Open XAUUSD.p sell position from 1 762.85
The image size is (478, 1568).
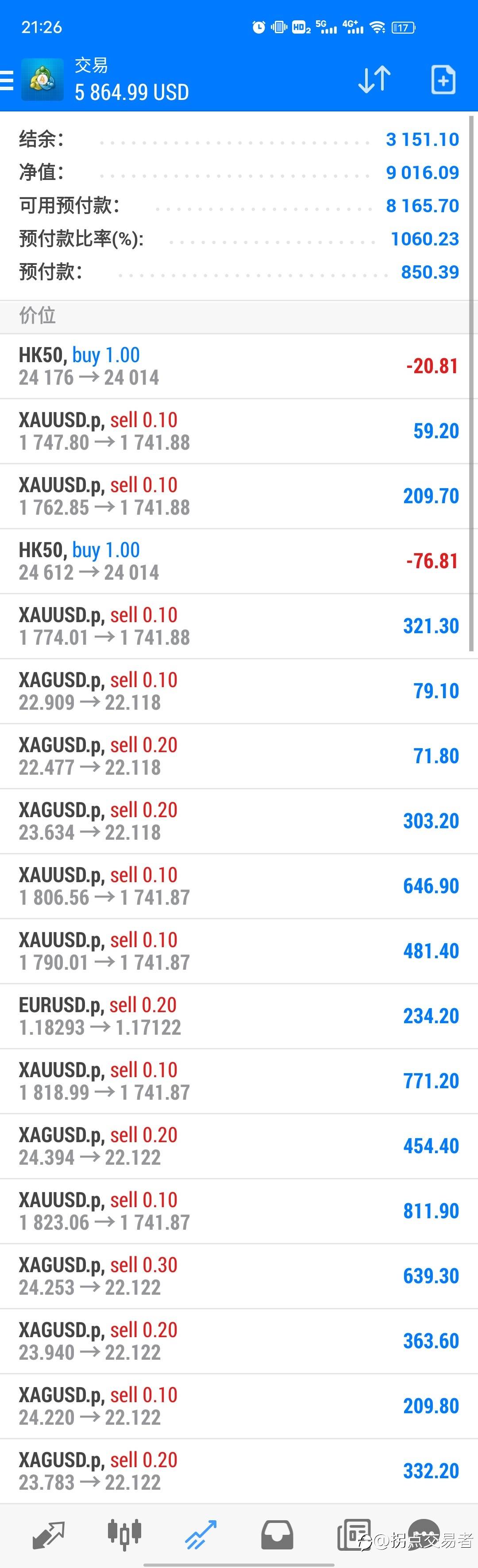point(238,496)
